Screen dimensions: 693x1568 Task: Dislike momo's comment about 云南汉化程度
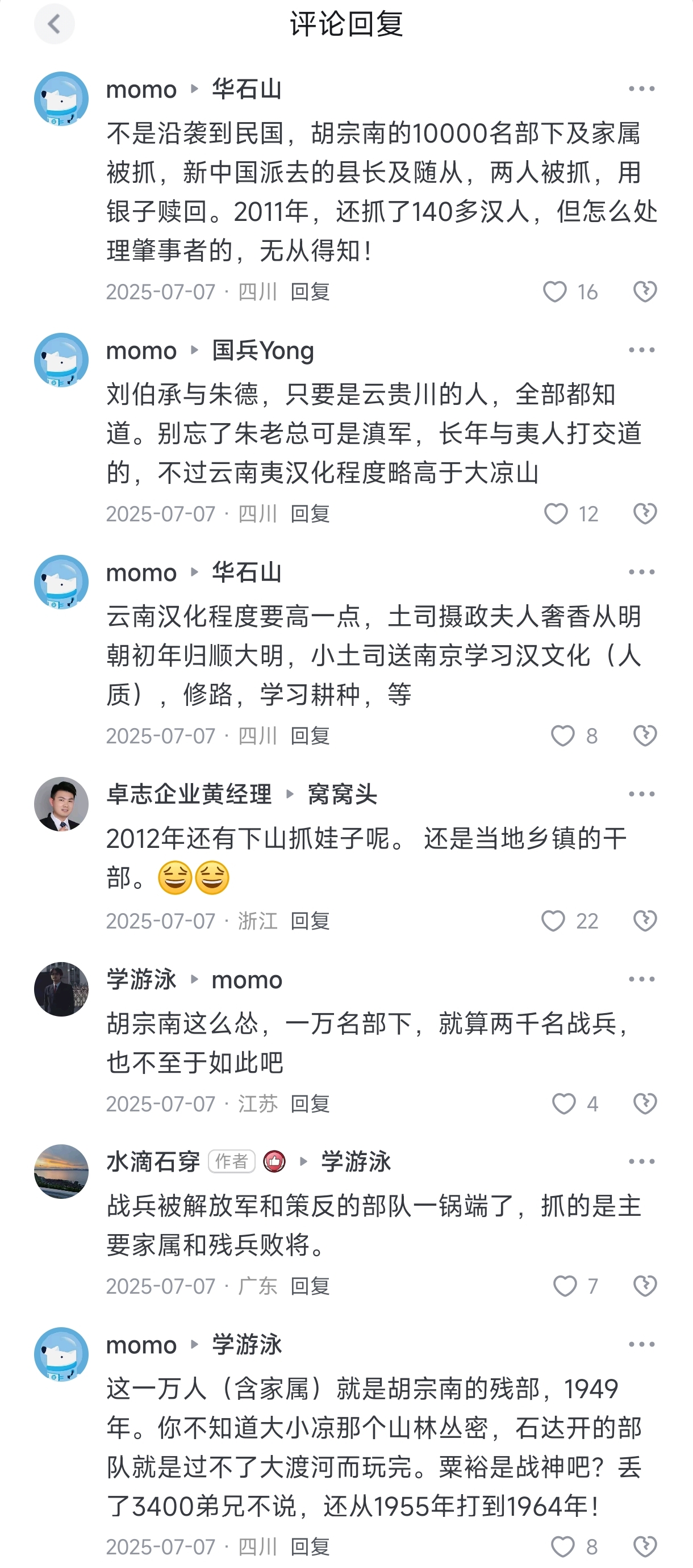(645, 735)
